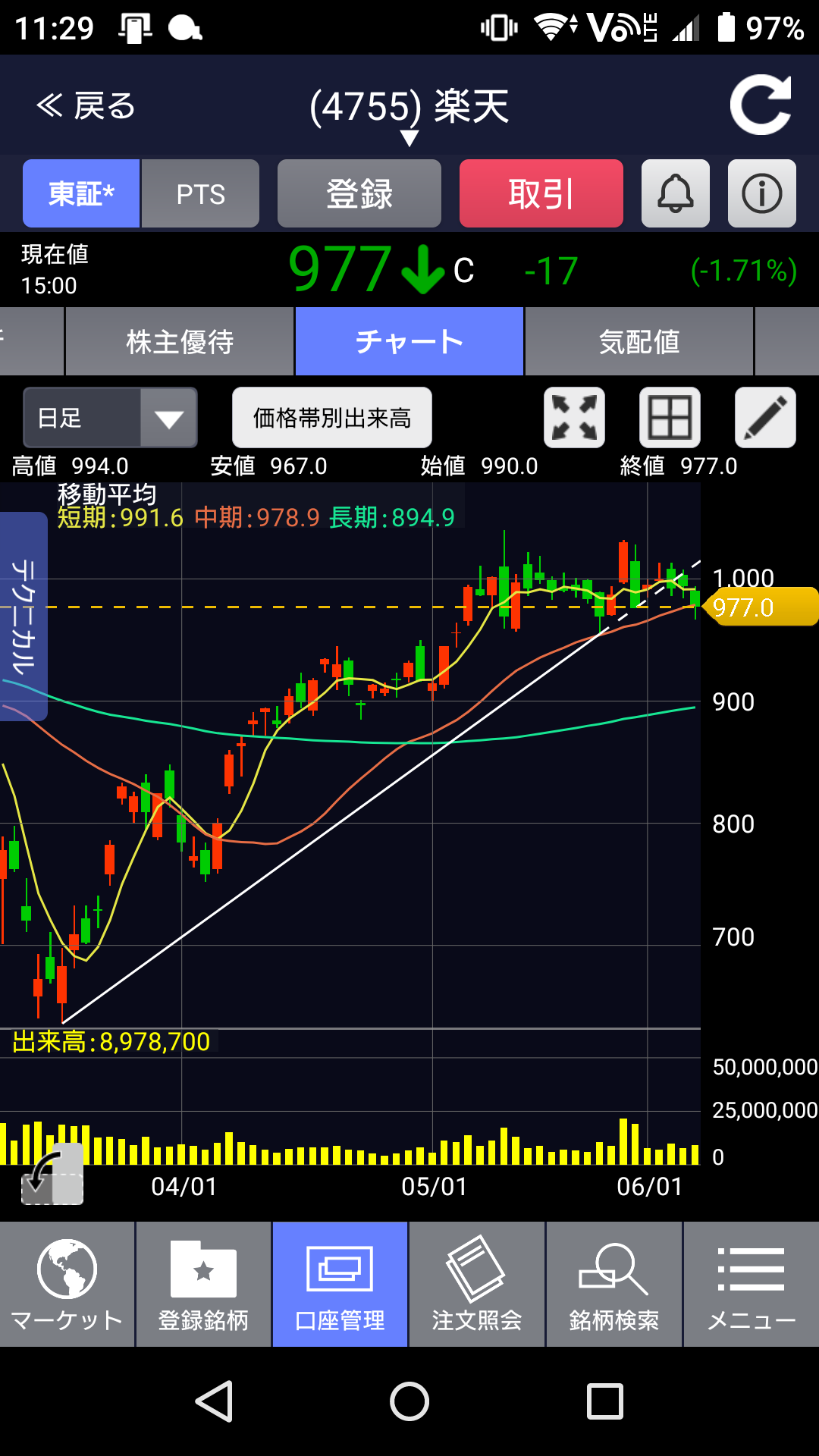The image size is (819, 1456).
Task: Switch to the 気配値 tab
Action: (x=639, y=342)
